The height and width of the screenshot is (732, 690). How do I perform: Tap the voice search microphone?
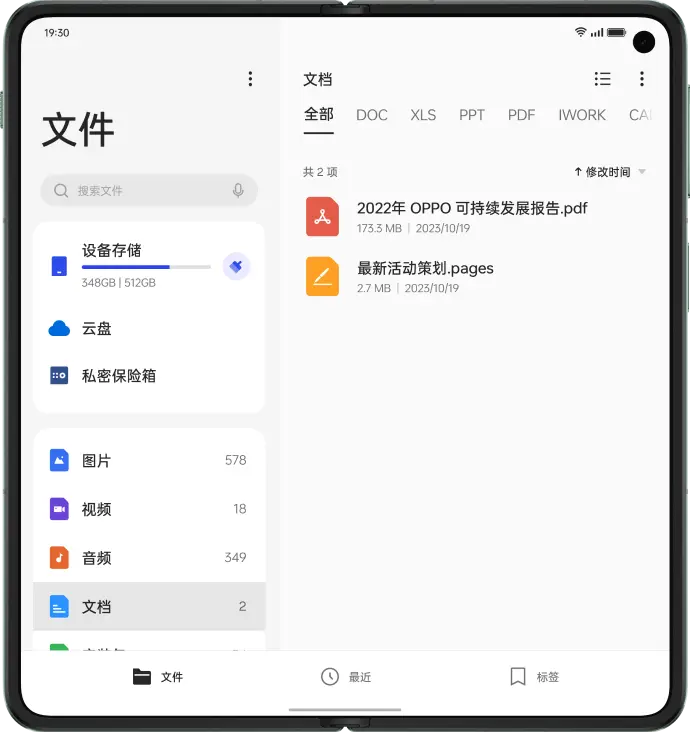[238, 190]
